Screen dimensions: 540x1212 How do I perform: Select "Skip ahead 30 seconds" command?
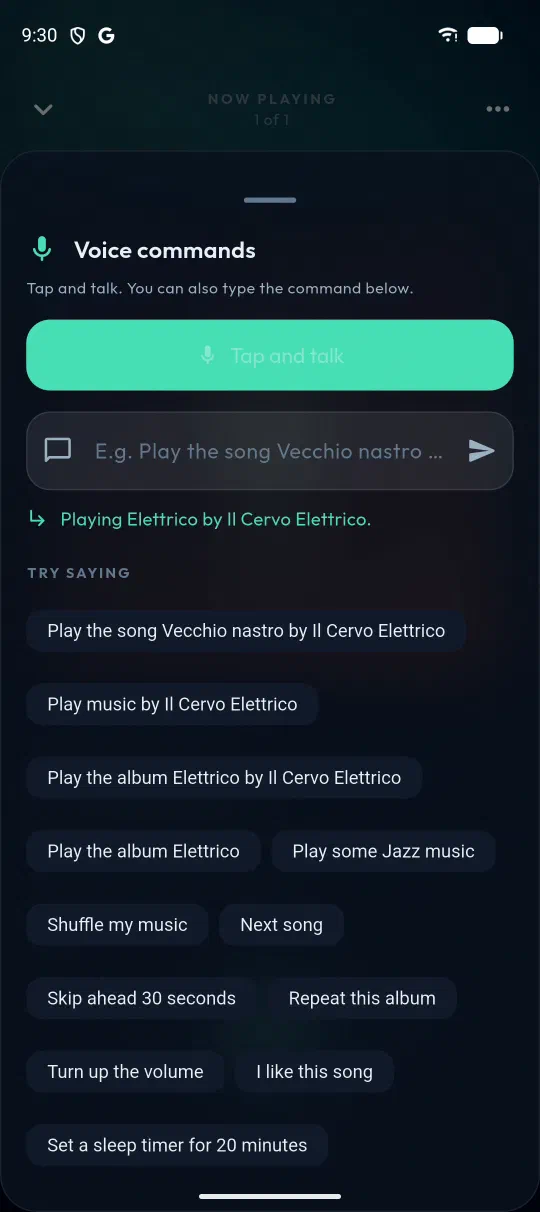pos(141,998)
